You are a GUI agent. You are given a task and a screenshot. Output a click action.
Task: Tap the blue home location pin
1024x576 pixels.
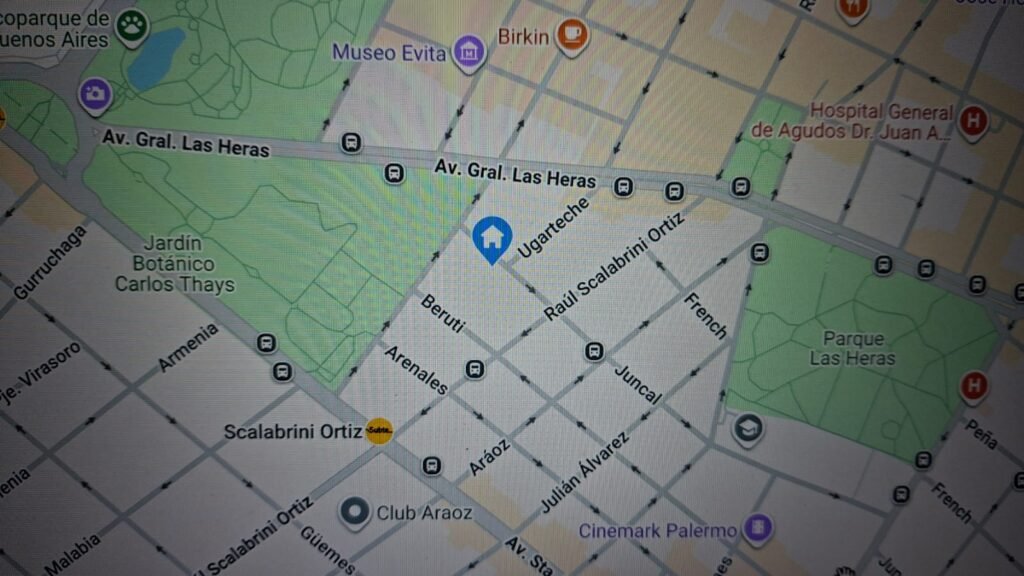pos(492,240)
